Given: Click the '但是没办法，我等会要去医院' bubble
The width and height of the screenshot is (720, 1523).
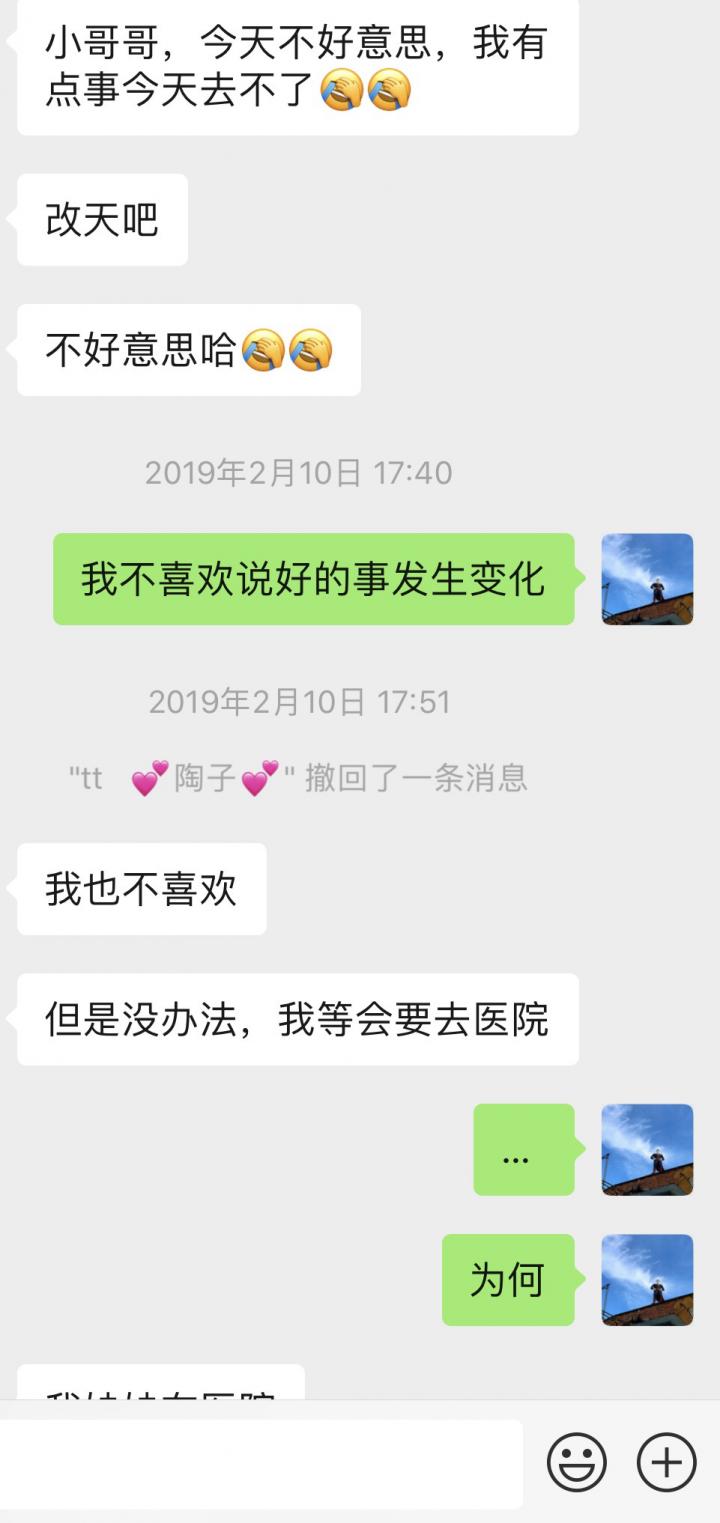Looking at the screenshot, I should [295, 1019].
